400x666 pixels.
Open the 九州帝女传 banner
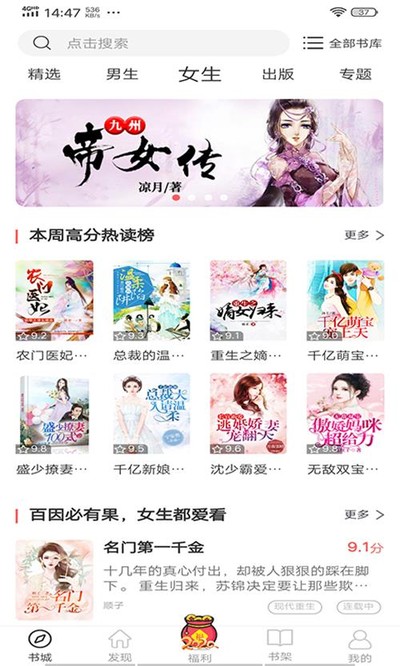click(x=200, y=153)
